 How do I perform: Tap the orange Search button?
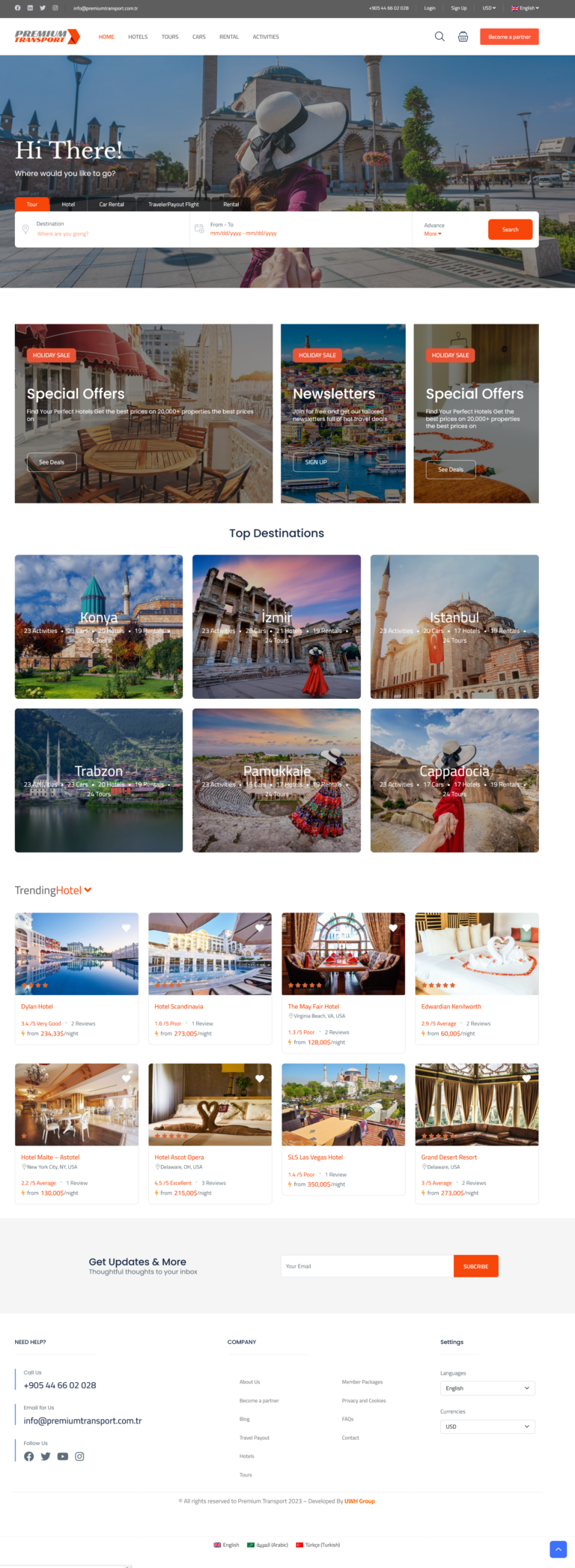(510, 229)
